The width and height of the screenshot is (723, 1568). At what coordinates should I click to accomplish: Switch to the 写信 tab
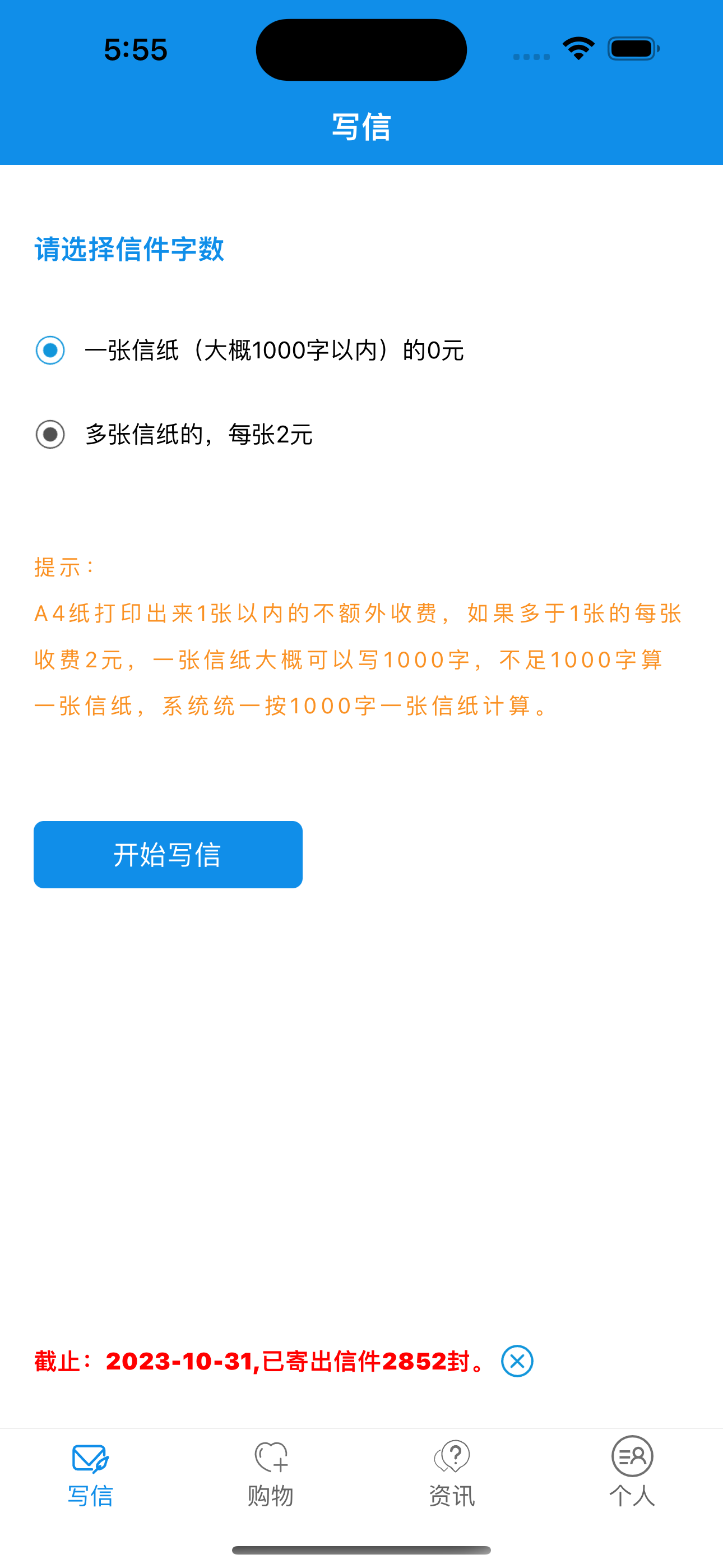(x=90, y=1476)
